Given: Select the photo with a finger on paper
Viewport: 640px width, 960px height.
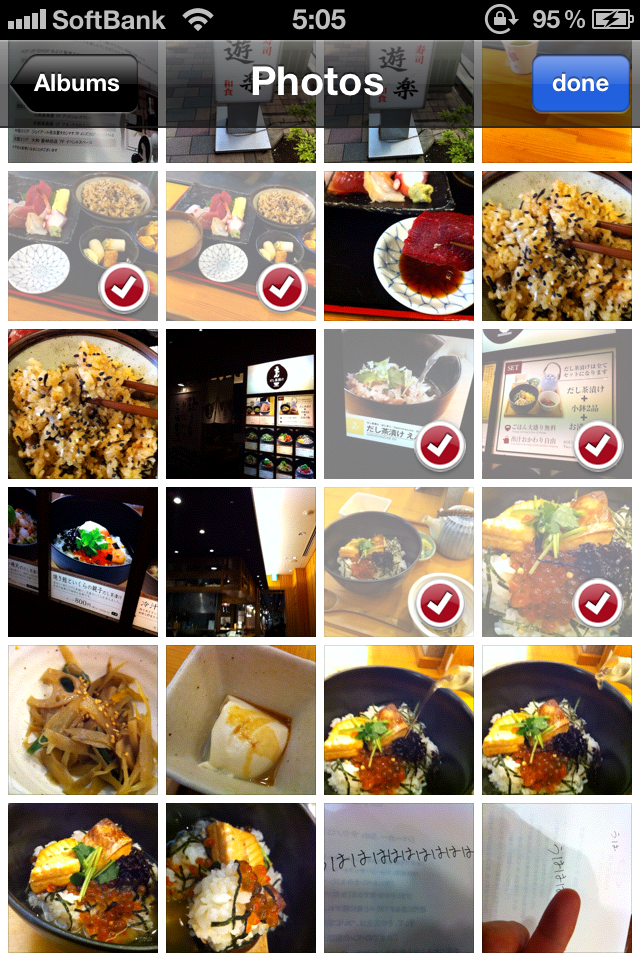Looking at the screenshot, I should pyautogui.click(x=556, y=878).
